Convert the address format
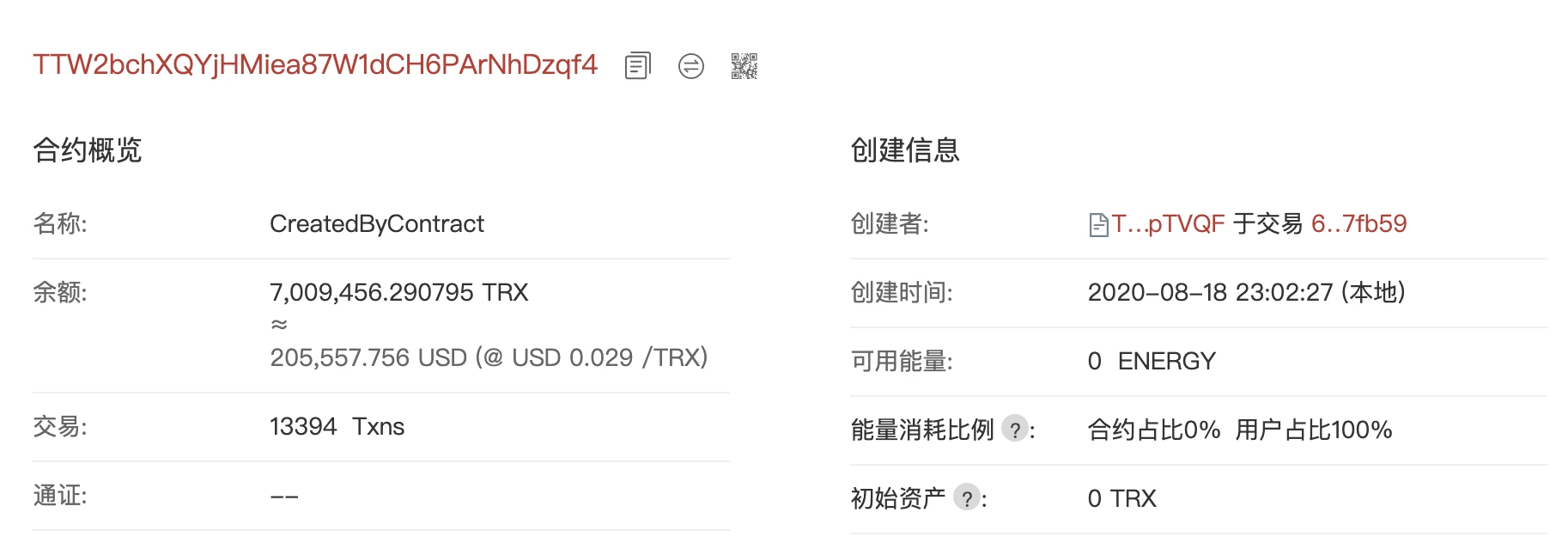Image resolution: width=1568 pixels, height=555 pixels. [x=690, y=66]
